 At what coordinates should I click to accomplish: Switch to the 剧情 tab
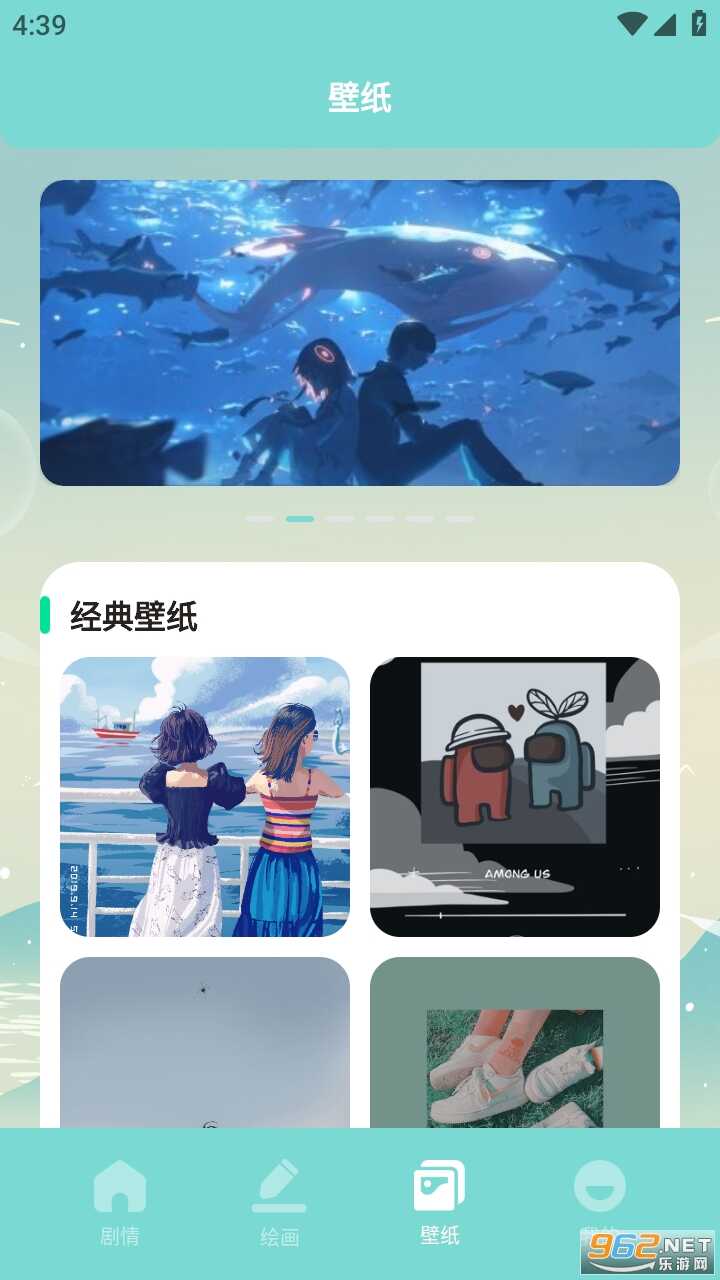(x=120, y=1203)
